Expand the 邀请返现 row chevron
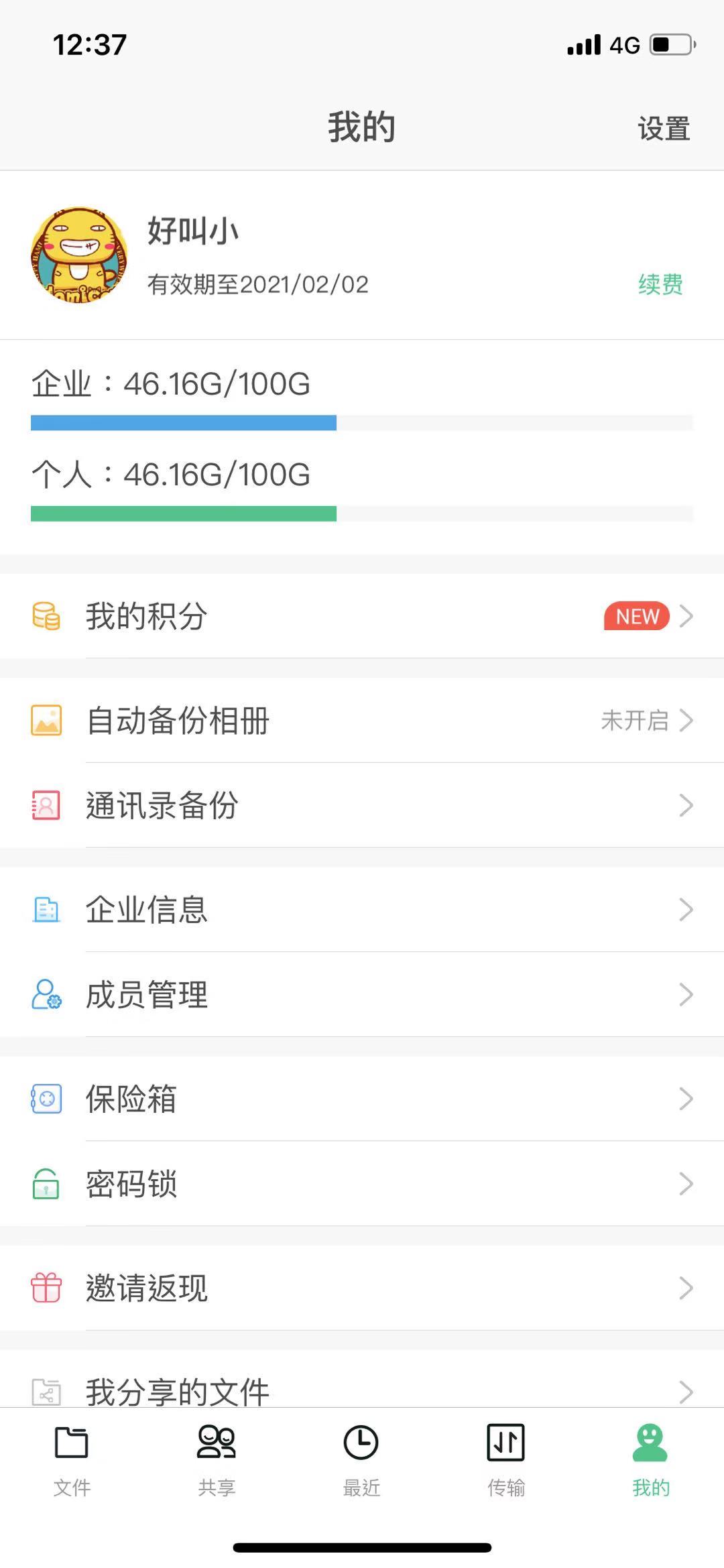This screenshot has width=724, height=1568. (686, 1287)
